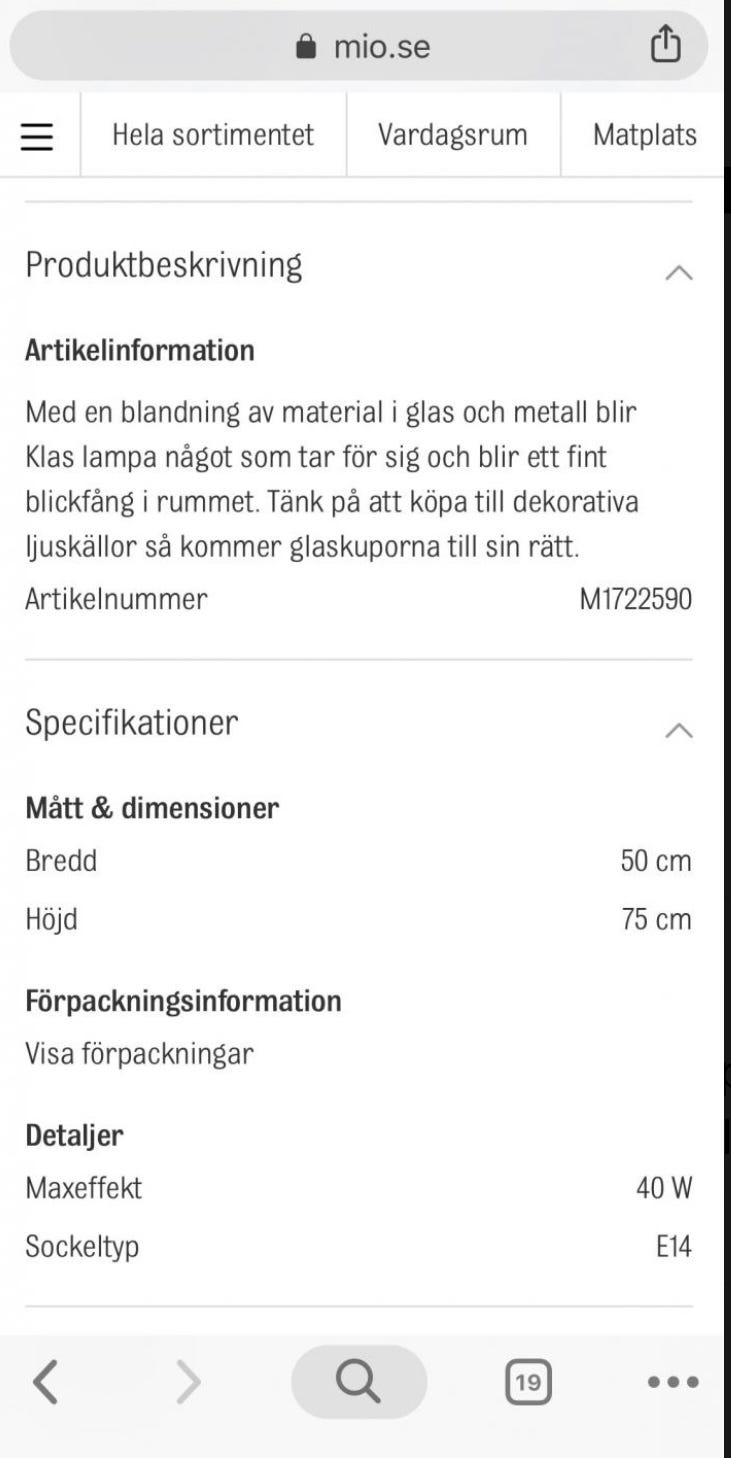Open the hamburger drawer menu

coord(38,137)
